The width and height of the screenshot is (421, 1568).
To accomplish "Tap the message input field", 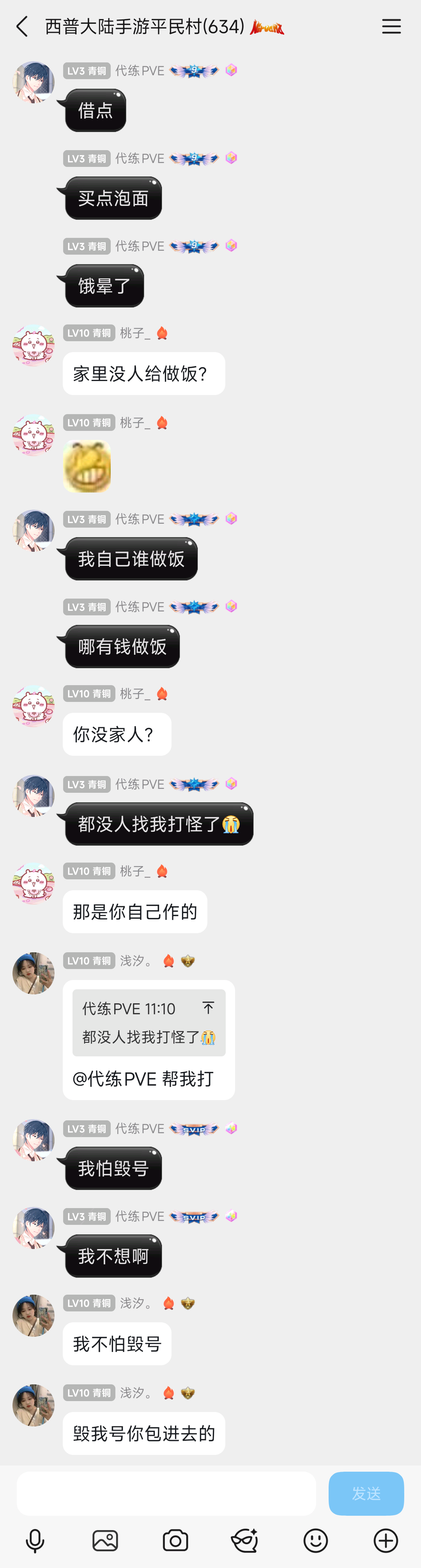I will click(x=166, y=1493).
